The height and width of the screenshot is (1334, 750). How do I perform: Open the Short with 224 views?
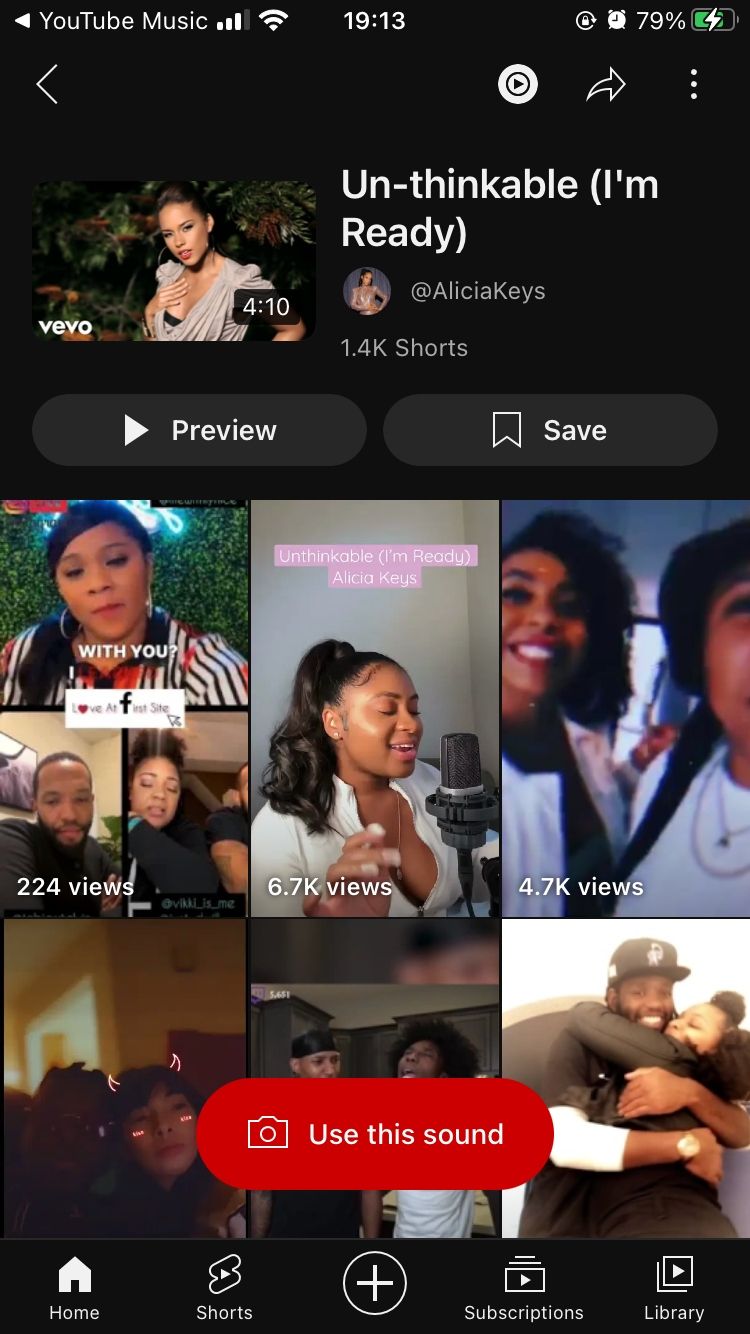point(124,707)
